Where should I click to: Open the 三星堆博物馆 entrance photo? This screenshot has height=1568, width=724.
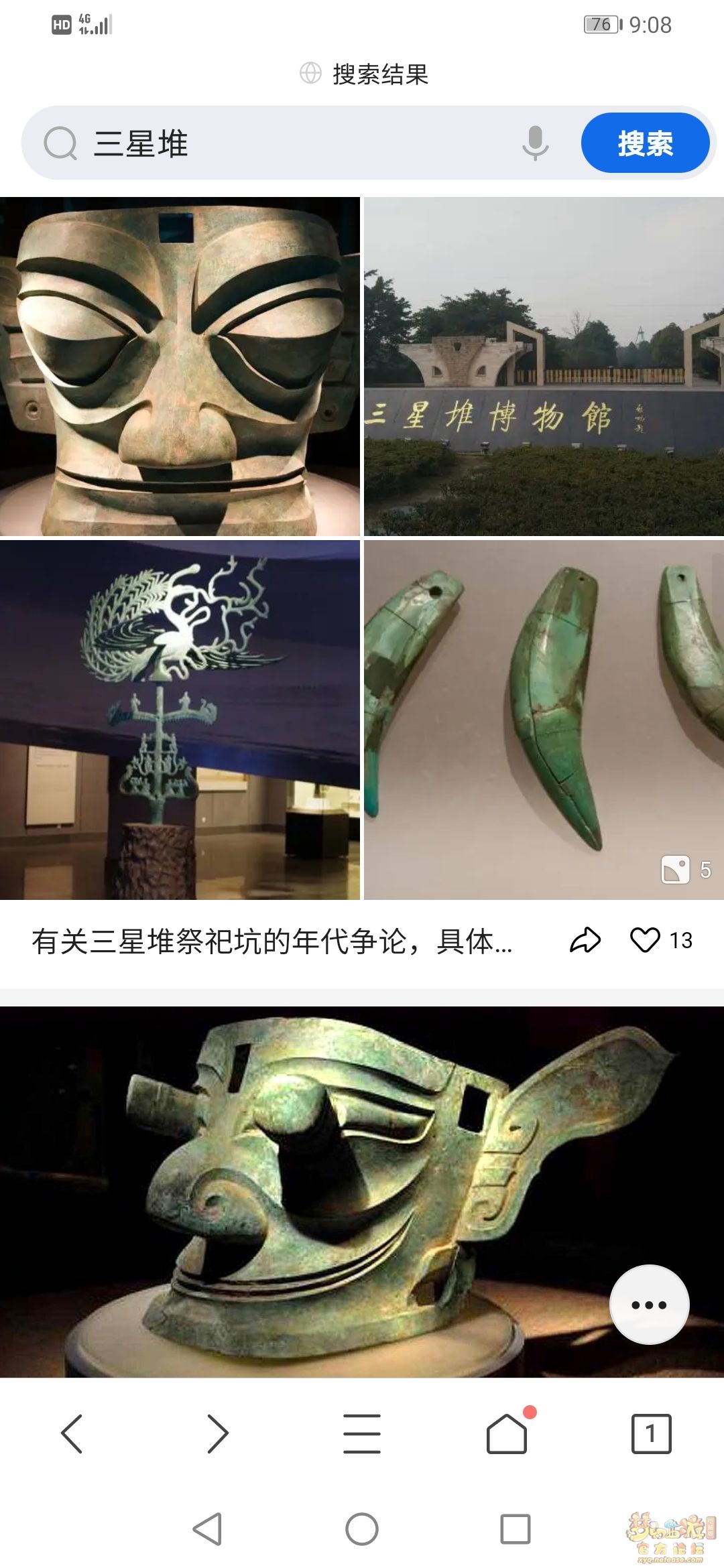tap(544, 367)
